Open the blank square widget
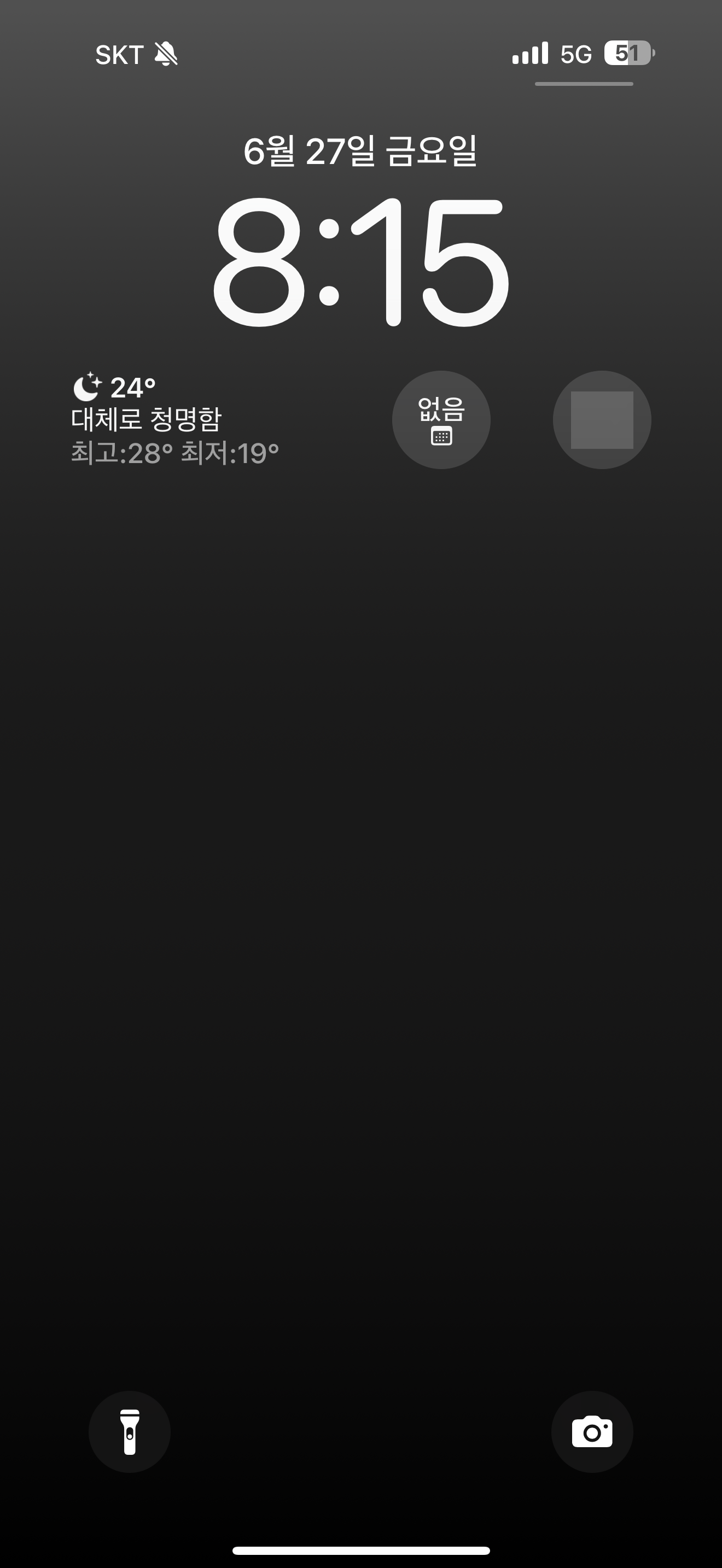Image resolution: width=722 pixels, height=1568 pixels. click(602, 419)
